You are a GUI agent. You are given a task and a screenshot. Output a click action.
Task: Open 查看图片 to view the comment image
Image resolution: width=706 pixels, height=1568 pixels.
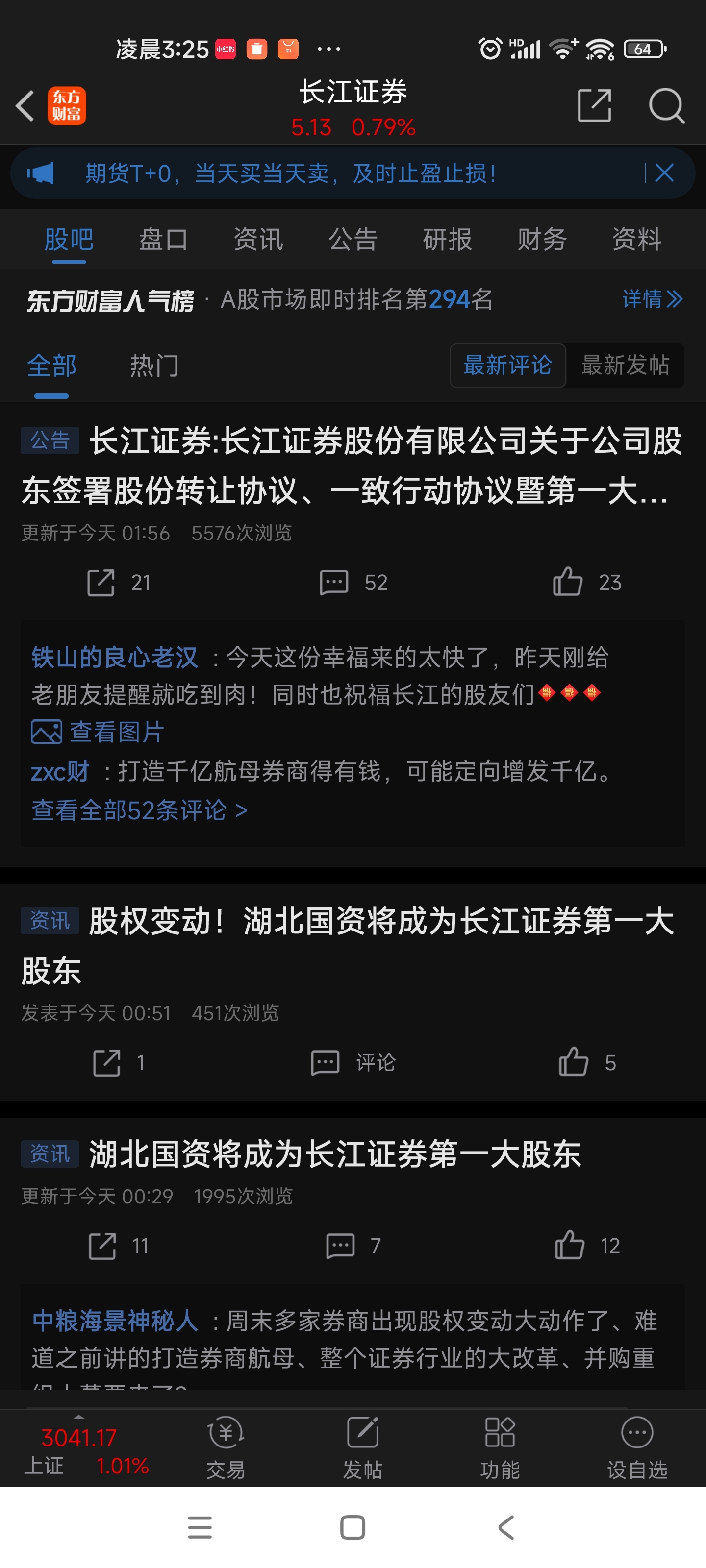[97, 732]
